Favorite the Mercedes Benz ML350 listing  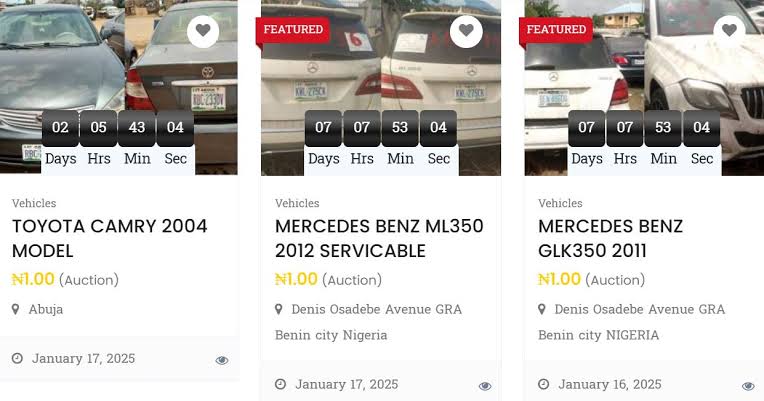(466, 31)
